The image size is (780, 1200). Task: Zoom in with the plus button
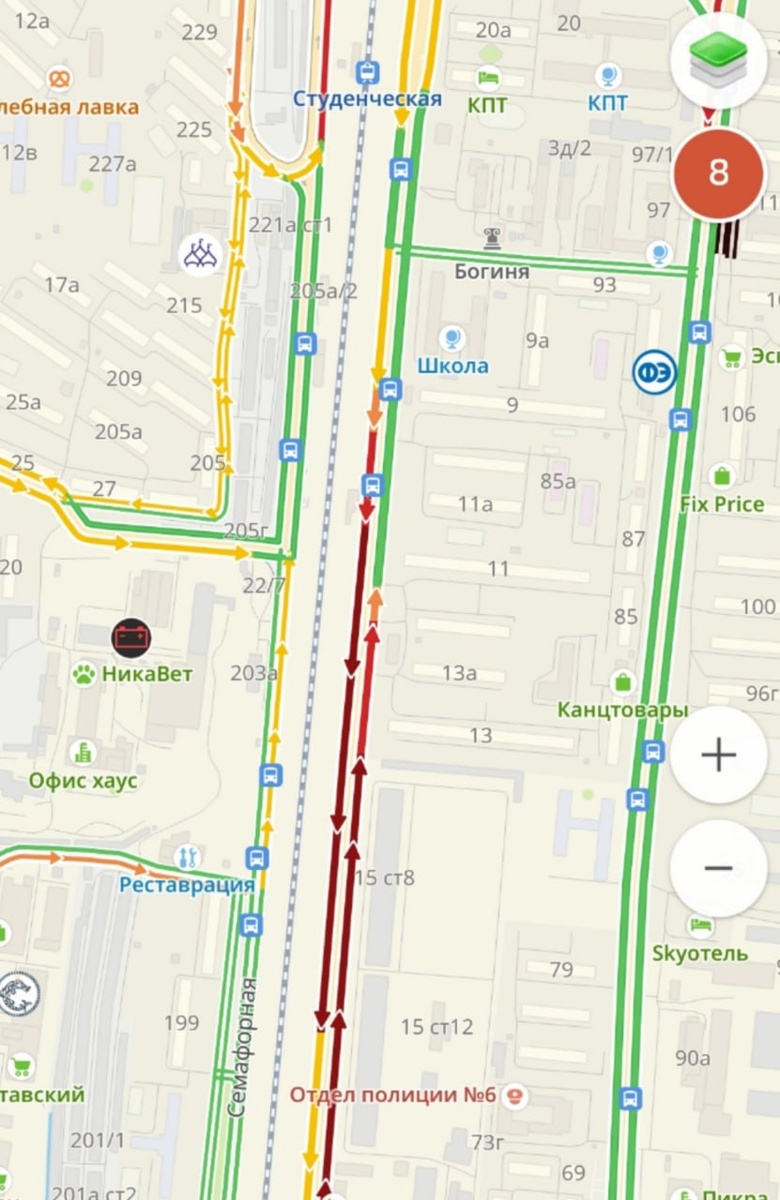(719, 755)
